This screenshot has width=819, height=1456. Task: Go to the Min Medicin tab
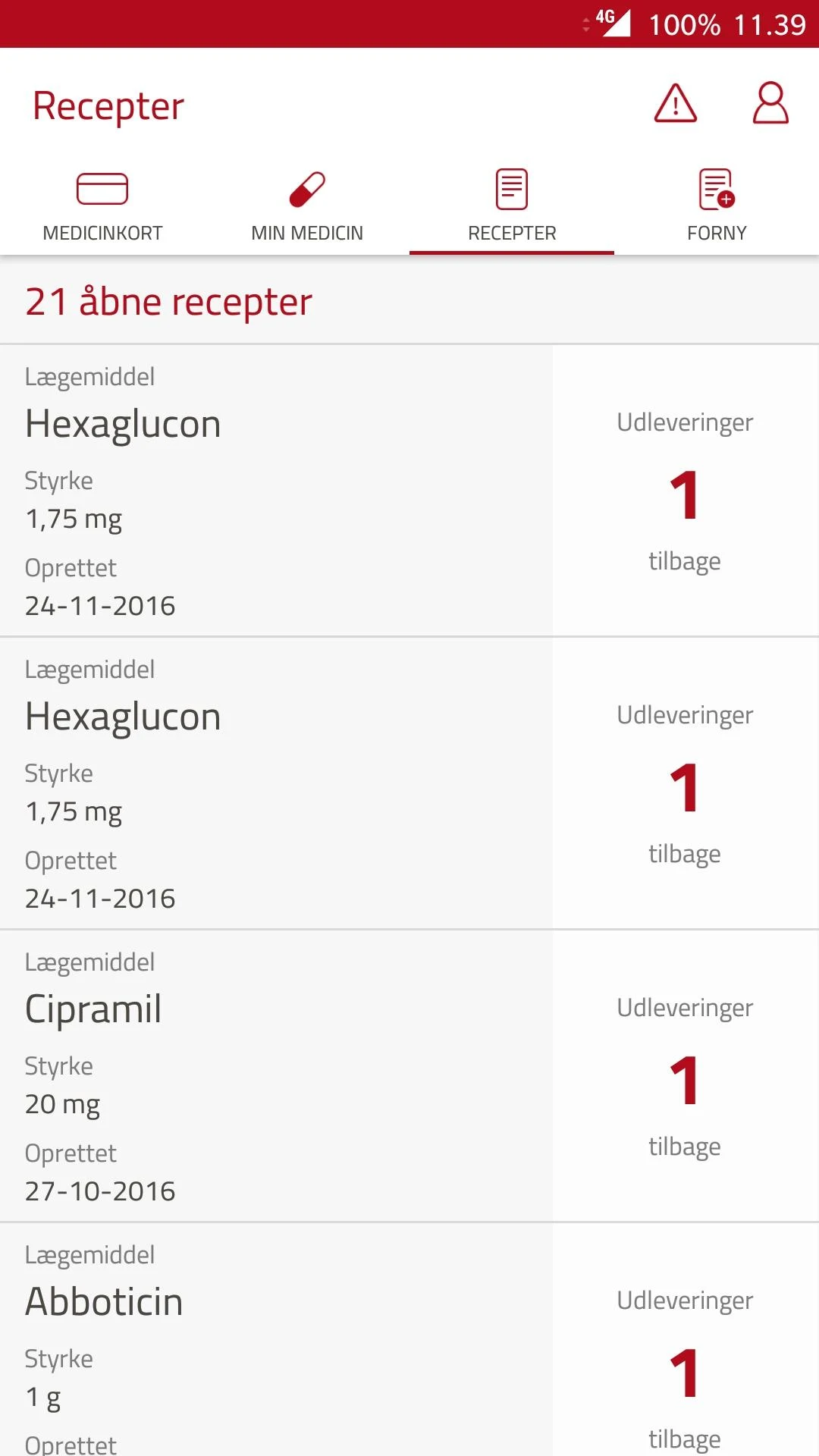click(x=307, y=205)
